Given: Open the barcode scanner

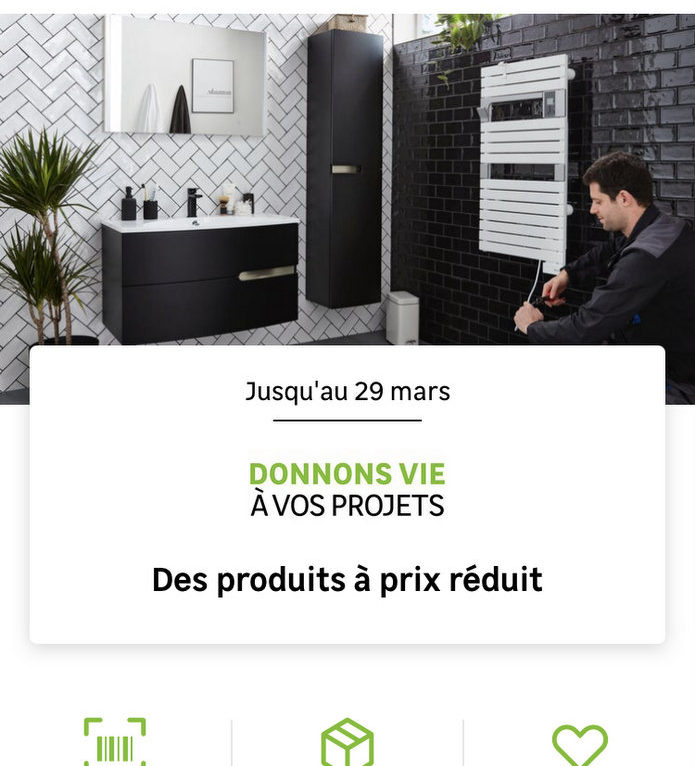Looking at the screenshot, I should [x=115, y=744].
